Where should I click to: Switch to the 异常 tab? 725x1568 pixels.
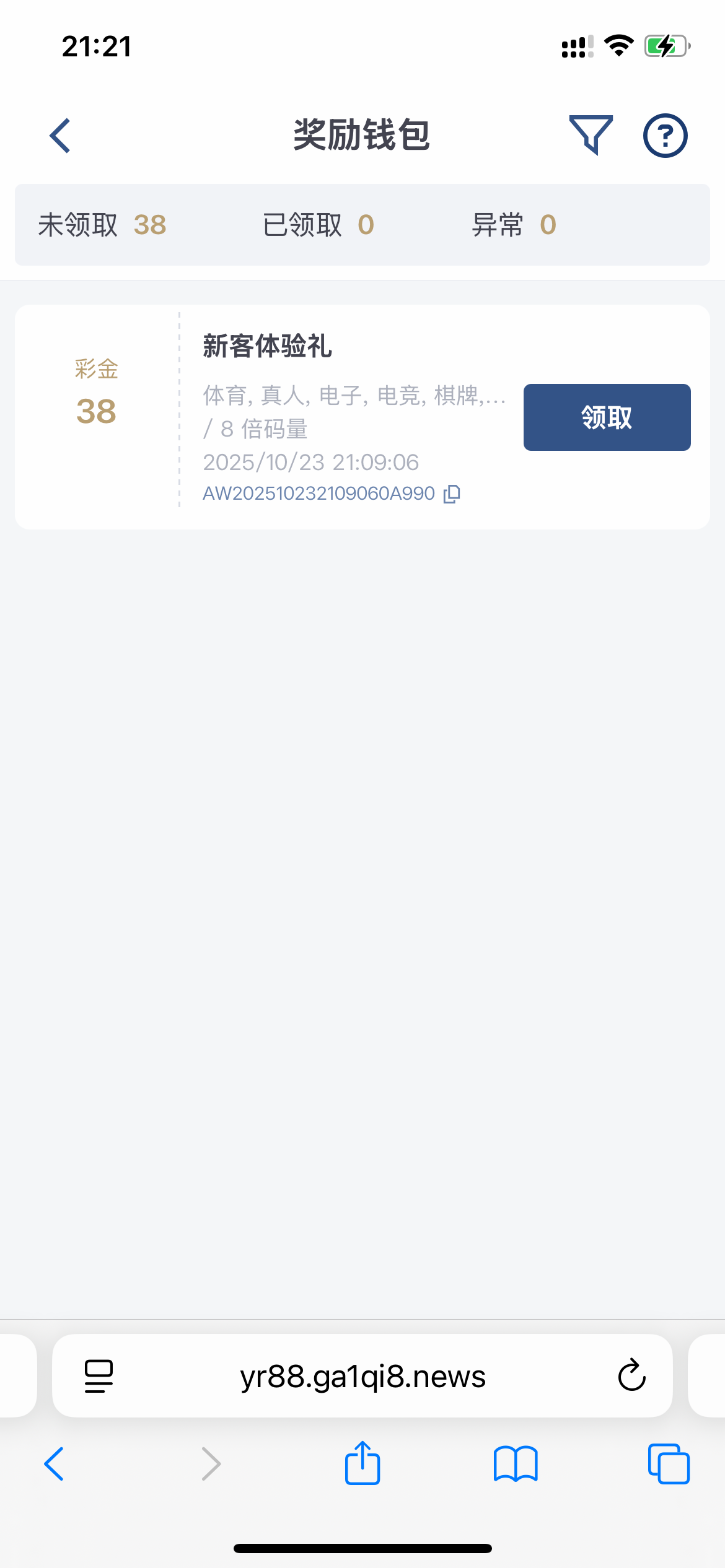click(x=514, y=225)
